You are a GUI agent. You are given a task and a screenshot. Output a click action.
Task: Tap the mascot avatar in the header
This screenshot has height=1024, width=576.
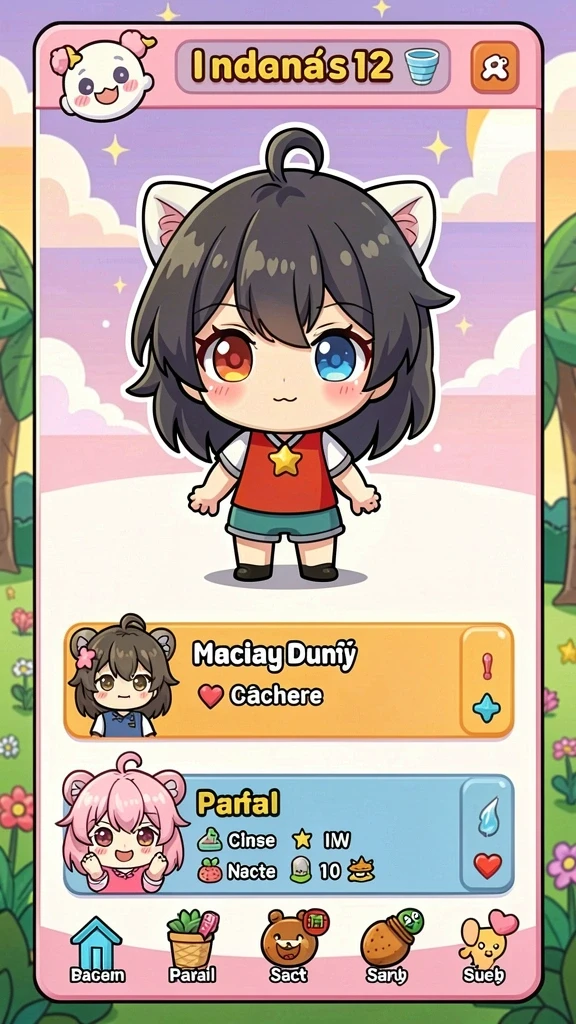(103, 76)
